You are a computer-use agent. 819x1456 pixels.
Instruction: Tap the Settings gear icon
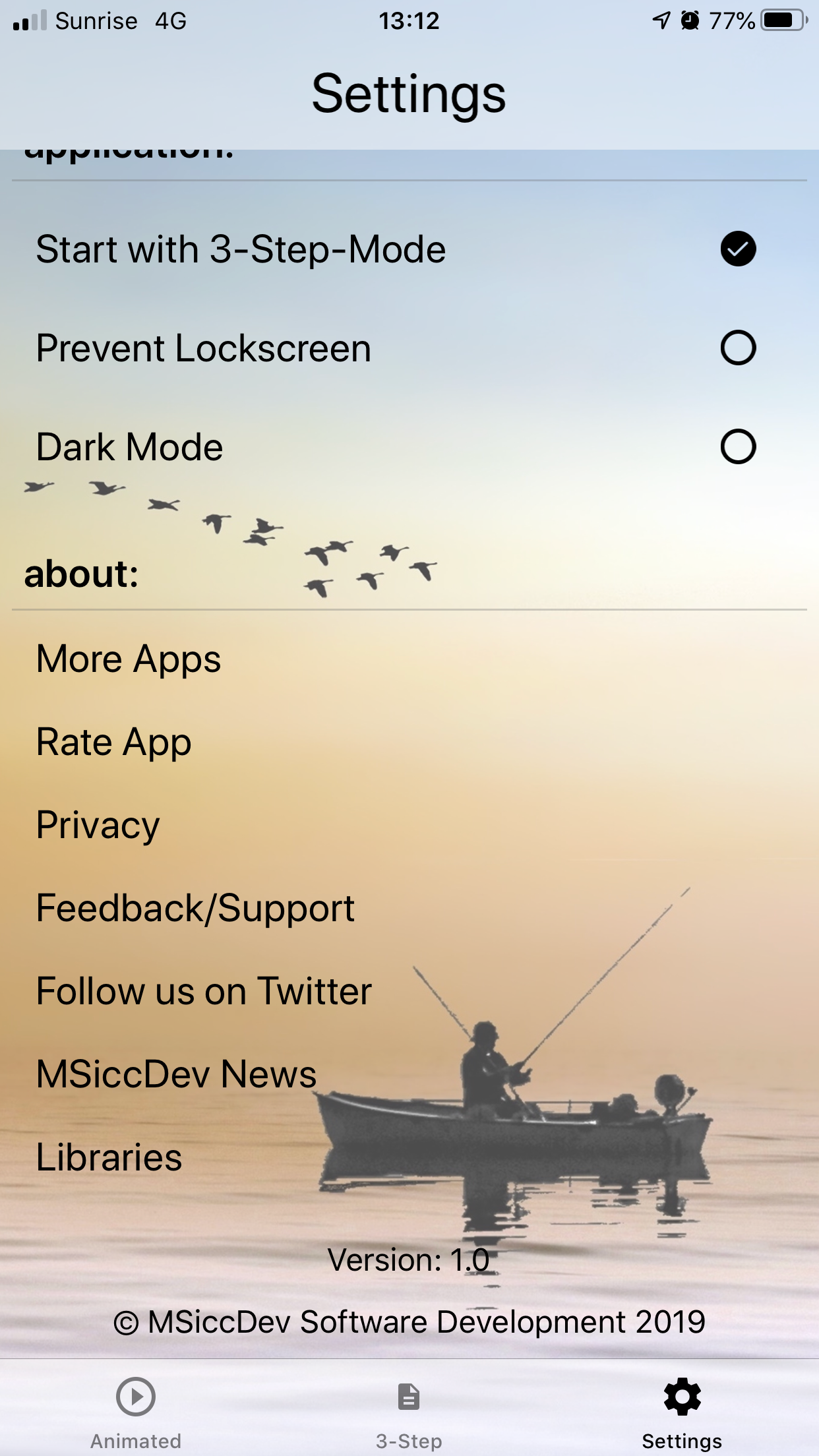pos(682,1397)
